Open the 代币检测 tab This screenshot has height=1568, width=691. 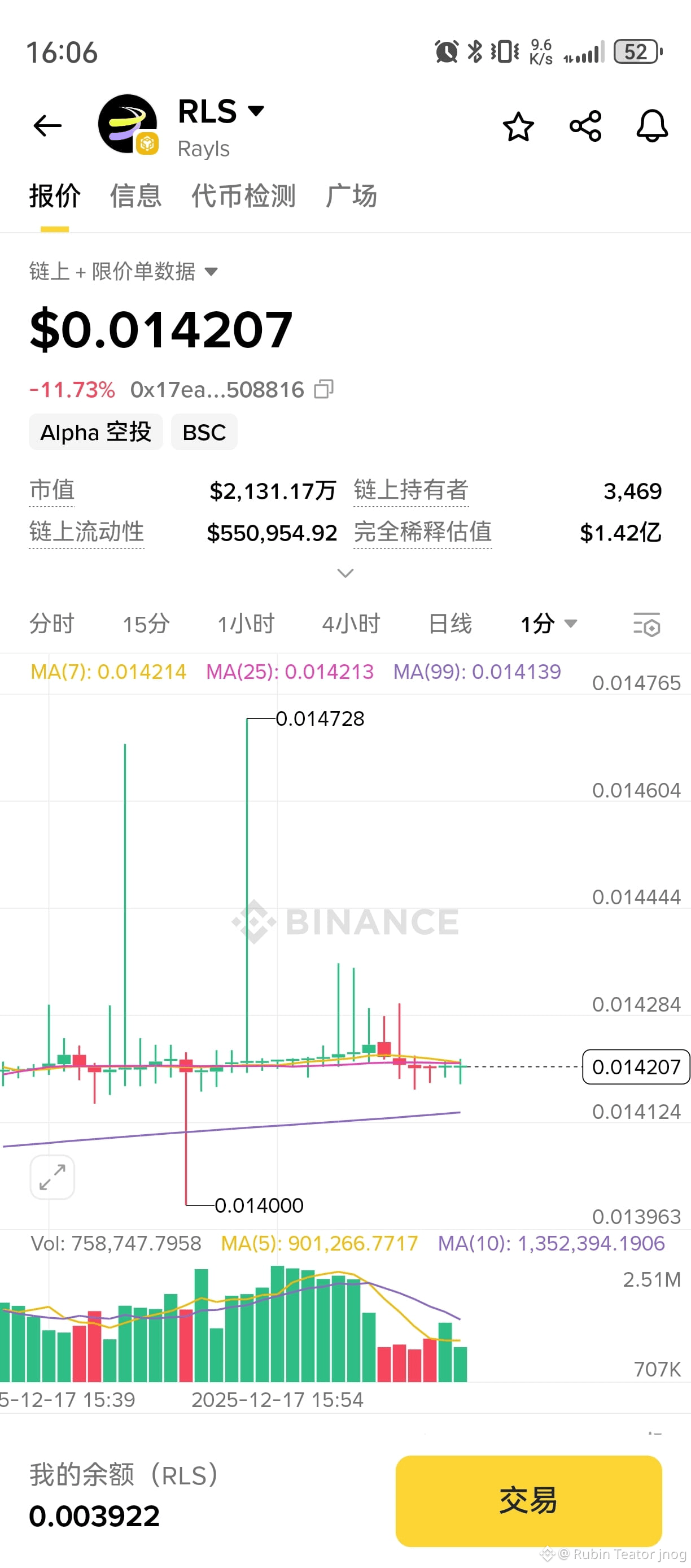coord(243,196)
